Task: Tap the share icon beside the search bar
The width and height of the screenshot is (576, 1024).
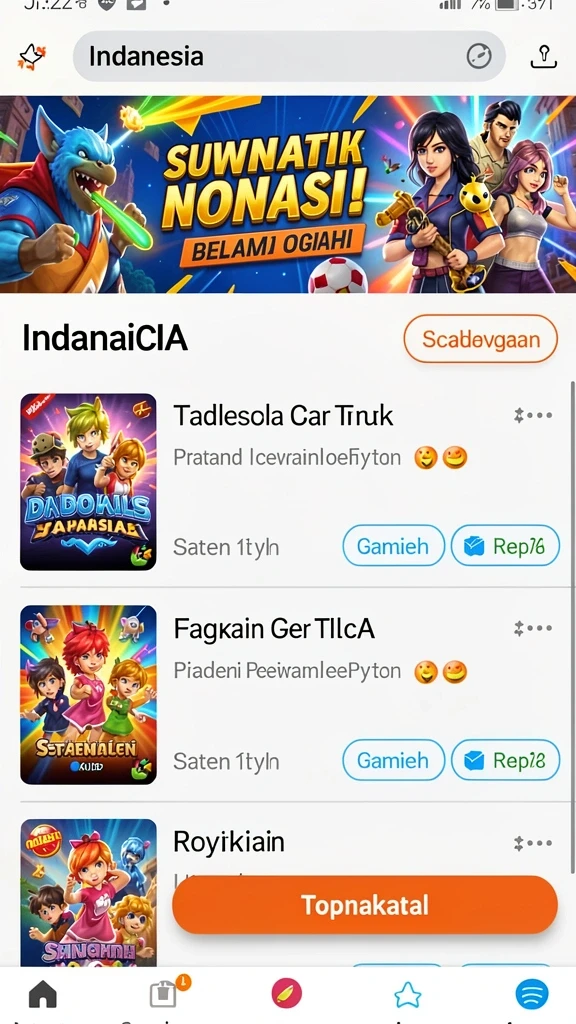Action: (x=543, y=57)
